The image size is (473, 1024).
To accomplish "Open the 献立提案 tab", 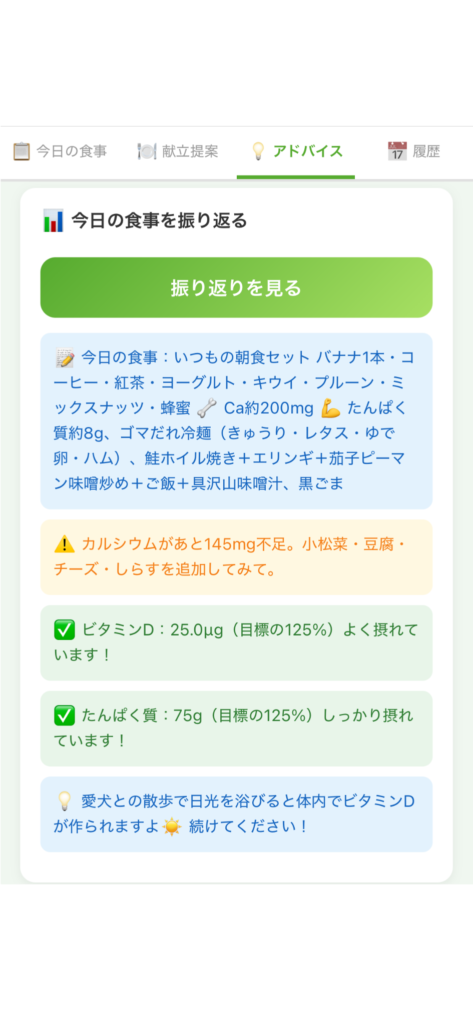I will tap(177, 152).
